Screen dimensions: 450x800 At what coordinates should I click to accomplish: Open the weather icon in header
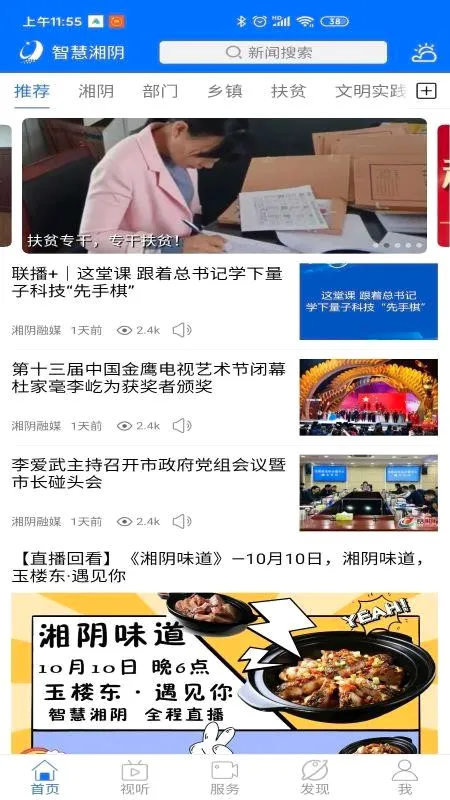[x=424, y=53]
